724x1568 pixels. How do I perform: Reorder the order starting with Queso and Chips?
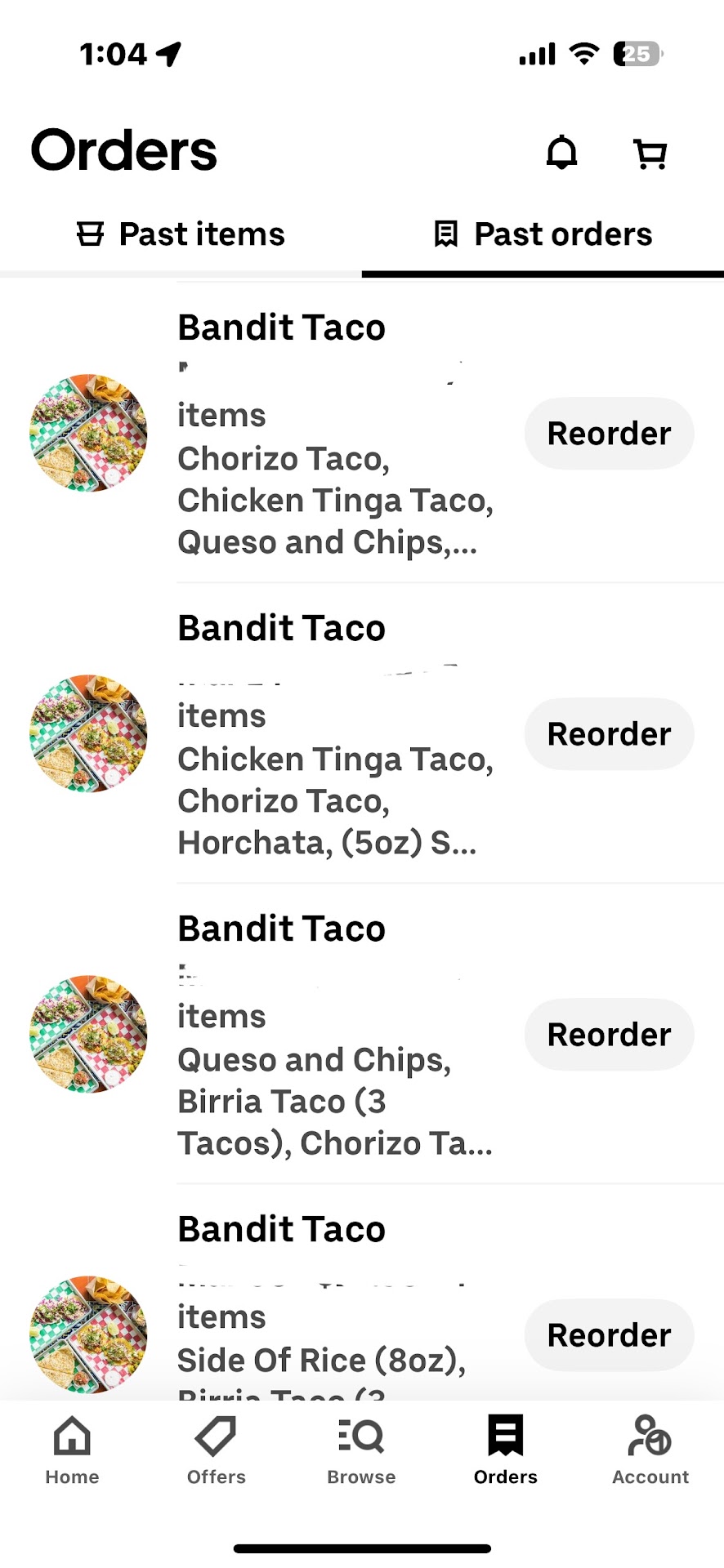pos(609,1035)
